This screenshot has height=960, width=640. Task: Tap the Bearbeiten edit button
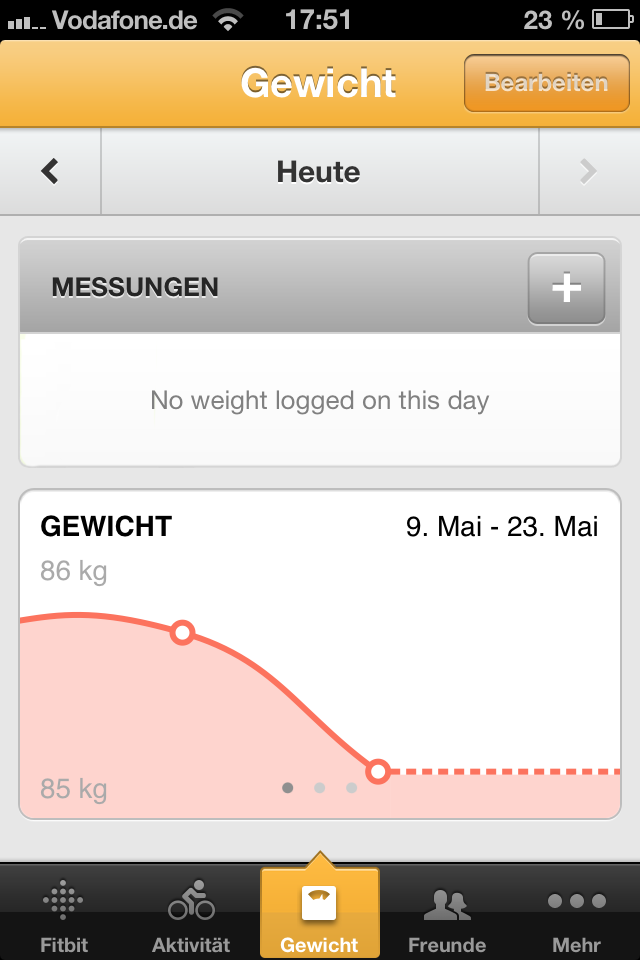(547, 83)
